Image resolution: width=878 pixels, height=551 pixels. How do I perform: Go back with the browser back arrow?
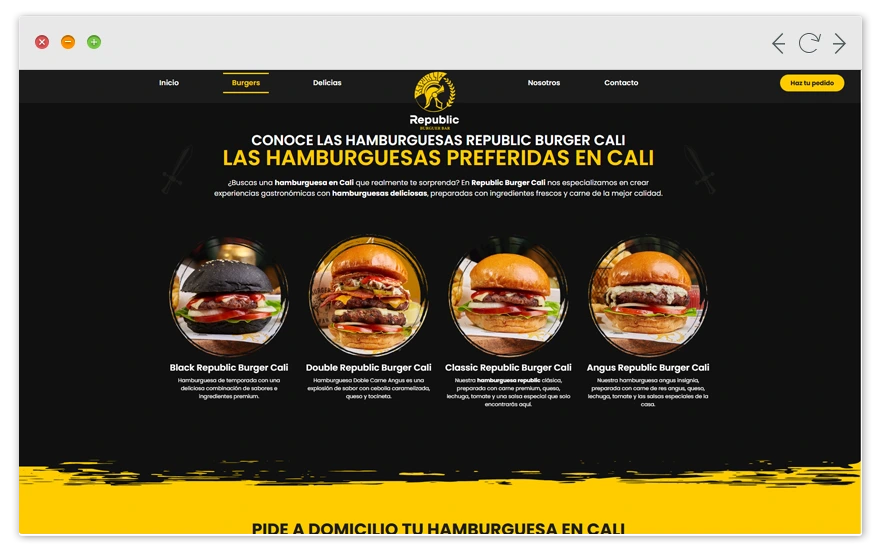point(778,43)
